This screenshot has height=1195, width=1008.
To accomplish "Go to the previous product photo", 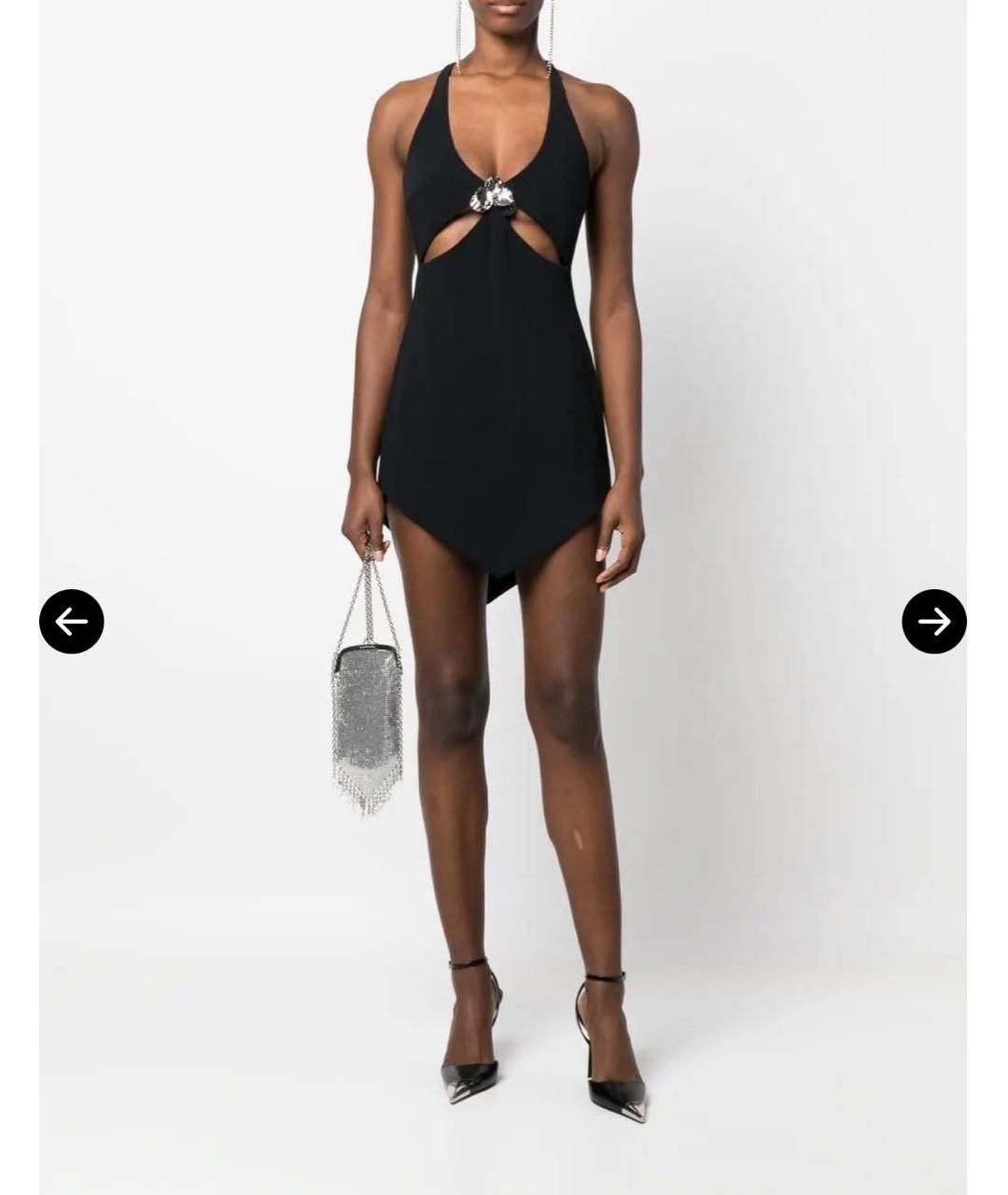I will click(72, 622).
